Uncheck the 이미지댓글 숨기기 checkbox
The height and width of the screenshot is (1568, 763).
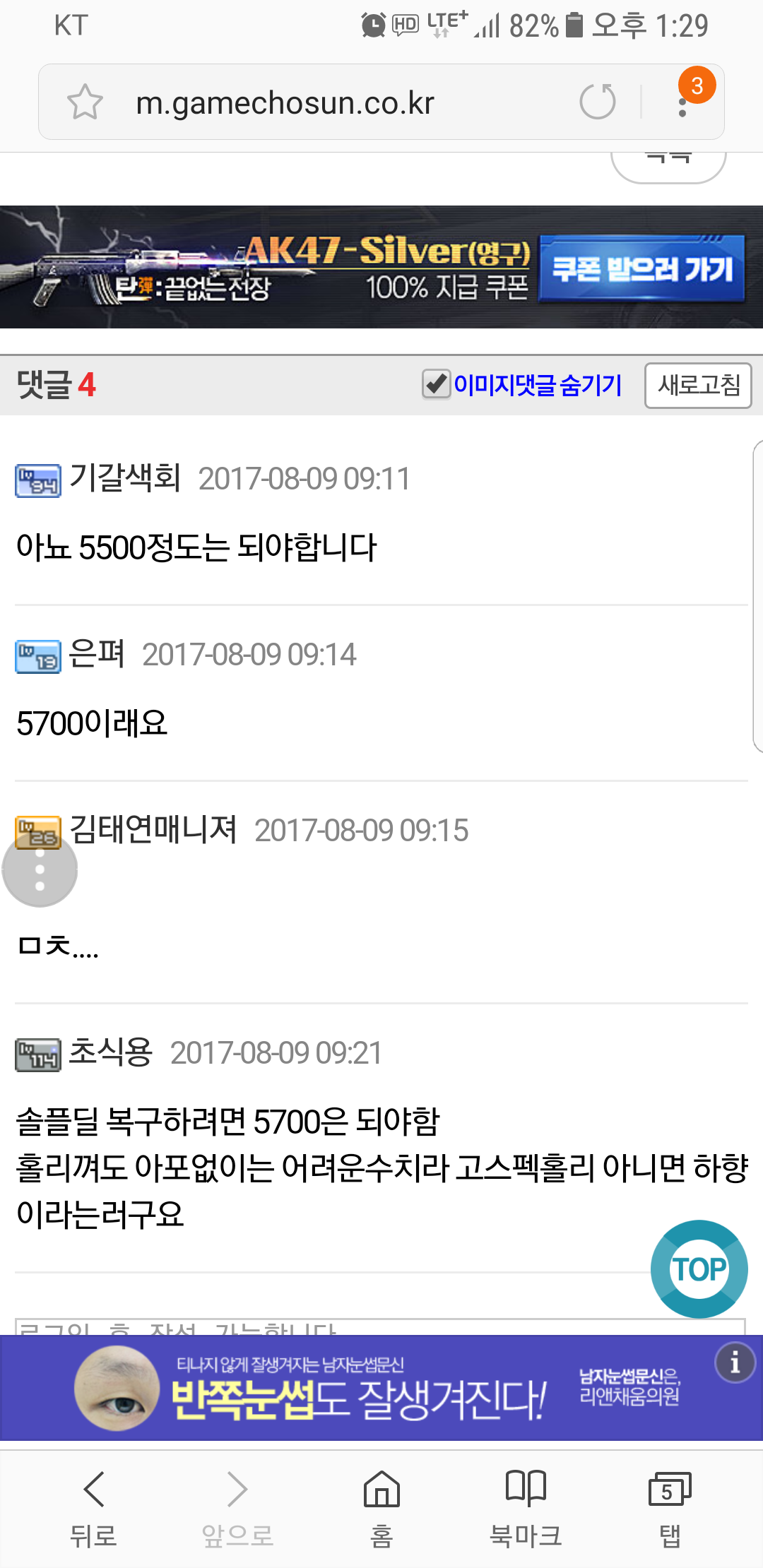pos(437,384)
